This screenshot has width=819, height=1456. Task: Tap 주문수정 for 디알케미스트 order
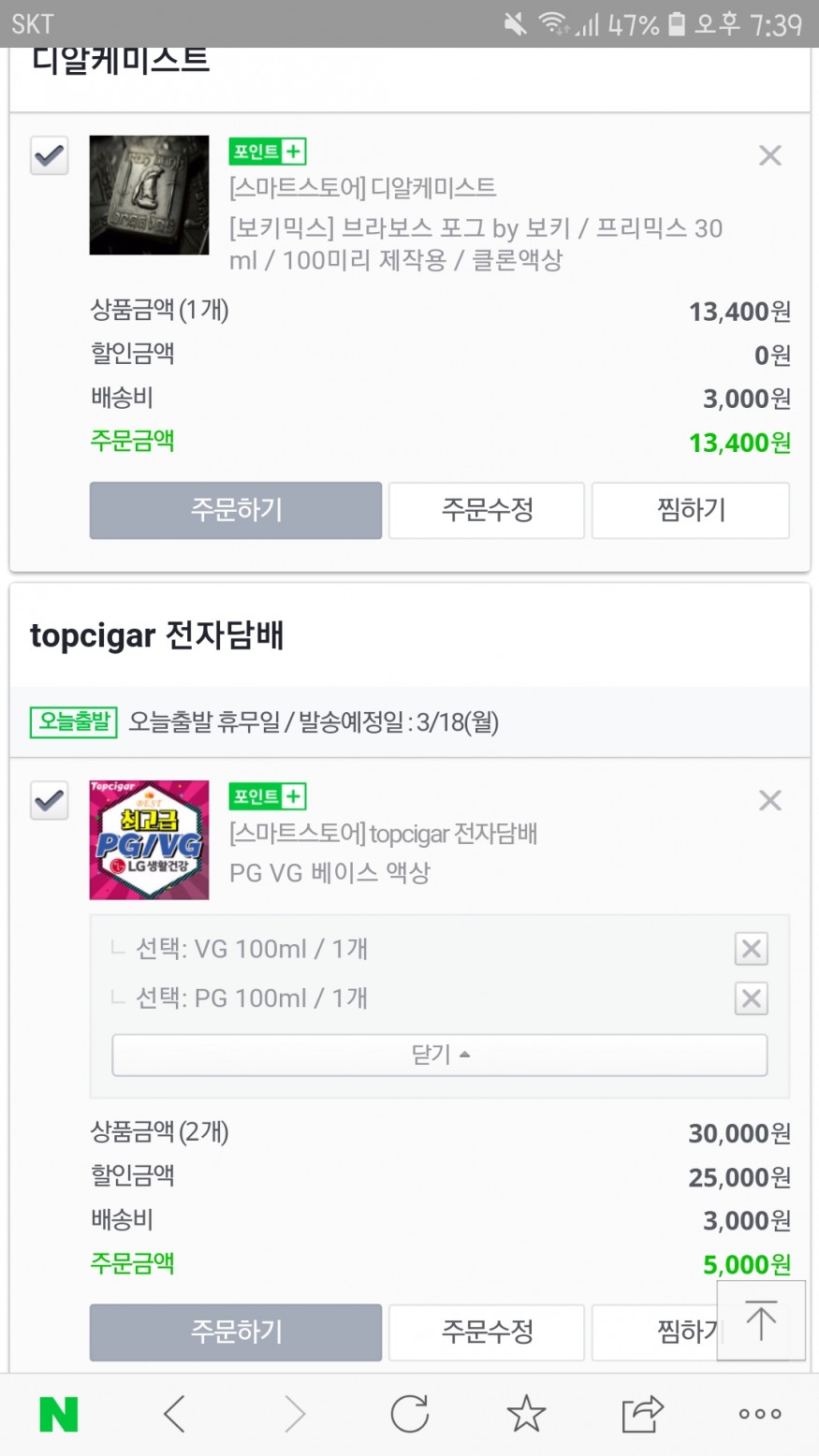coord(487,510)
